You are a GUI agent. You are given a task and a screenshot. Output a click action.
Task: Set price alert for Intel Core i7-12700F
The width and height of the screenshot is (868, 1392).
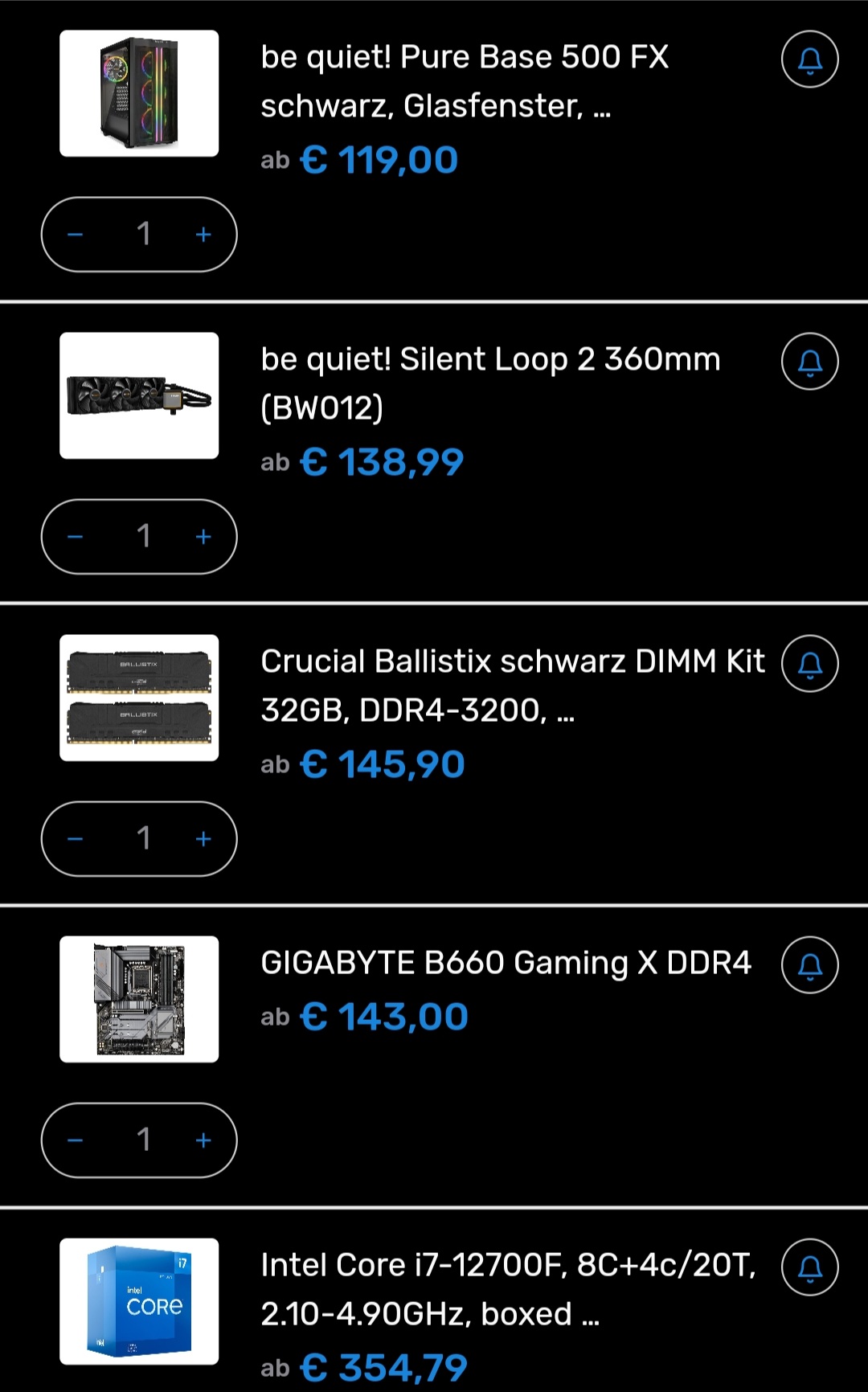(x=809, y=1267)
